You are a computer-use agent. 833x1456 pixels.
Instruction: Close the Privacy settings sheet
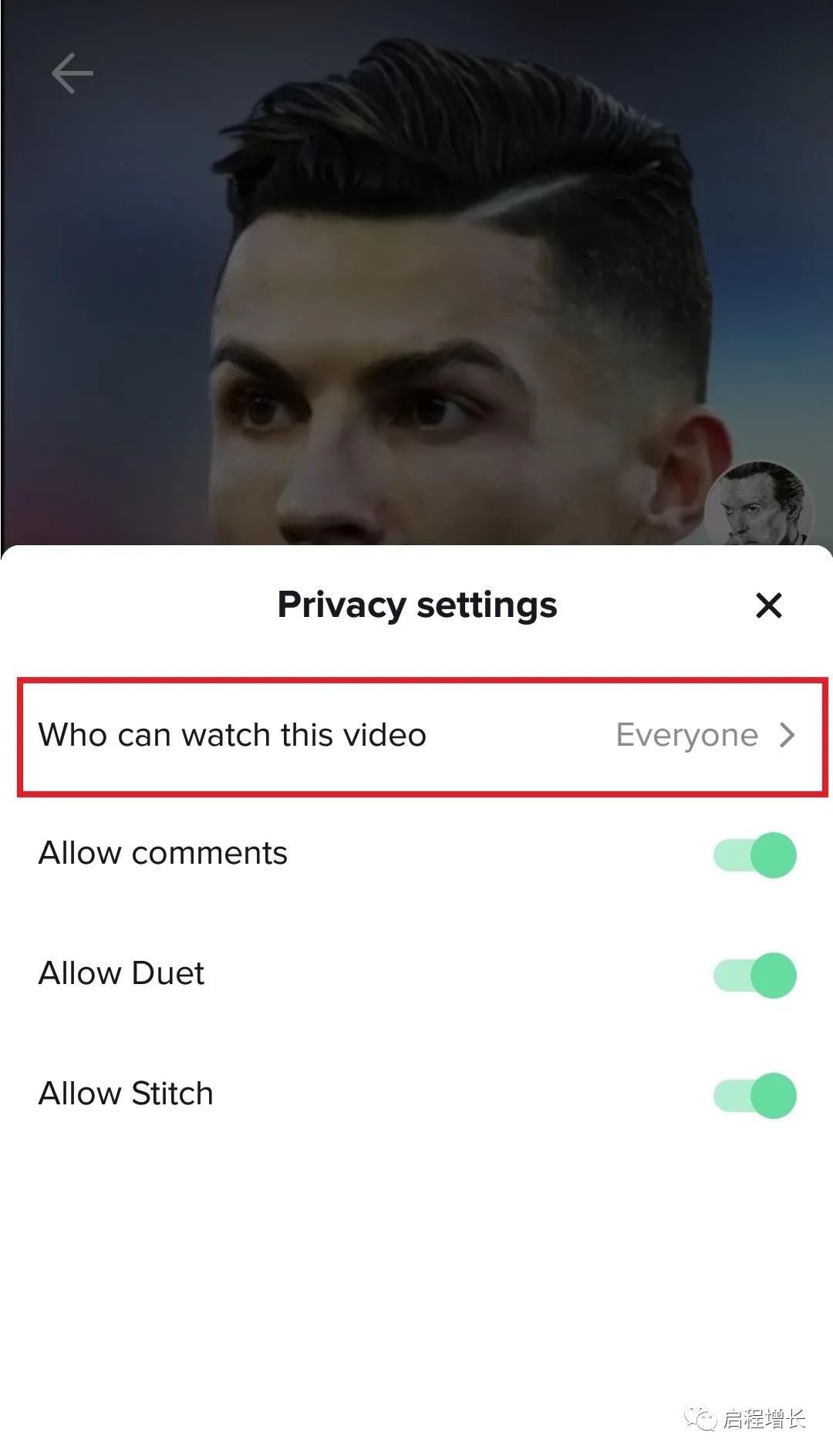point(768,605)
